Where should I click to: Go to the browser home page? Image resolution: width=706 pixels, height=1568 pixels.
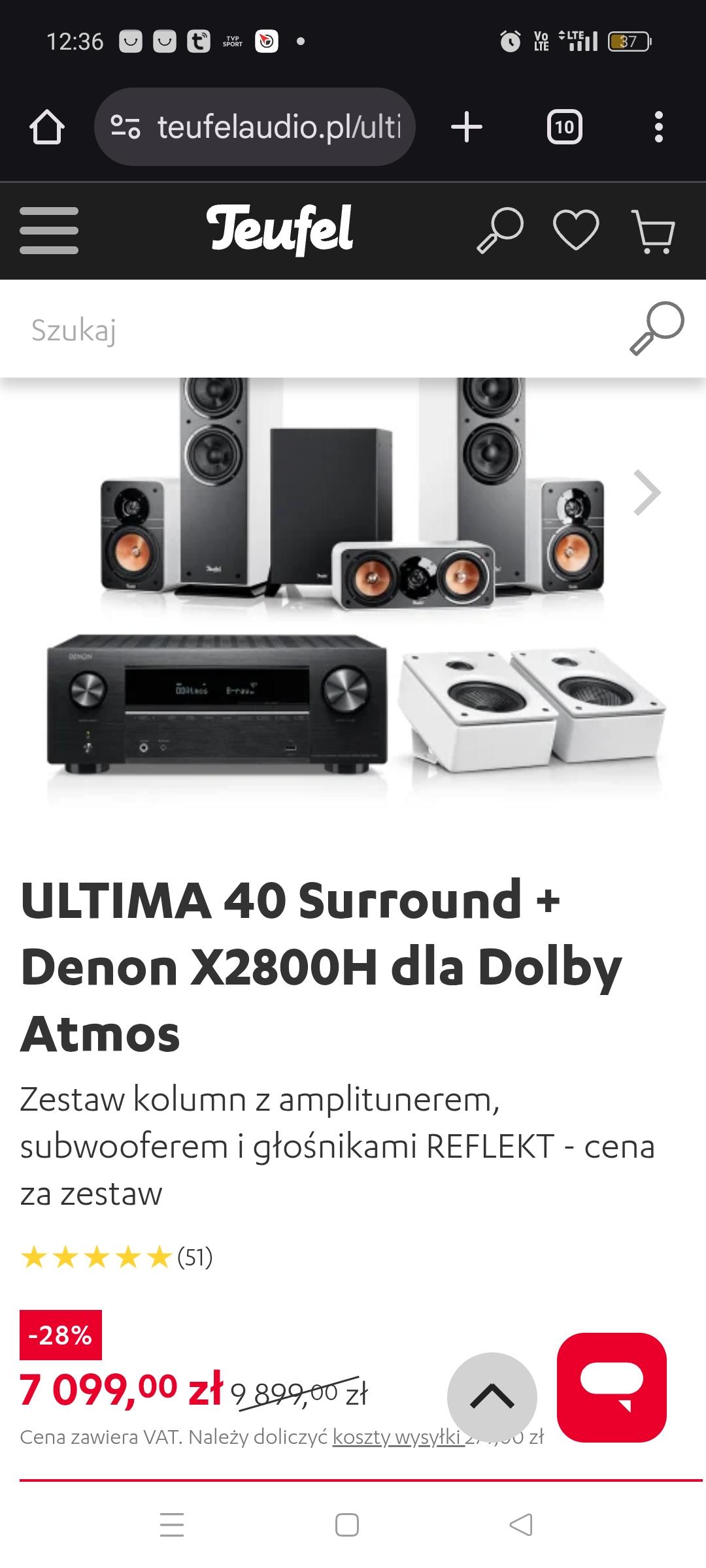tap(47, 127)
